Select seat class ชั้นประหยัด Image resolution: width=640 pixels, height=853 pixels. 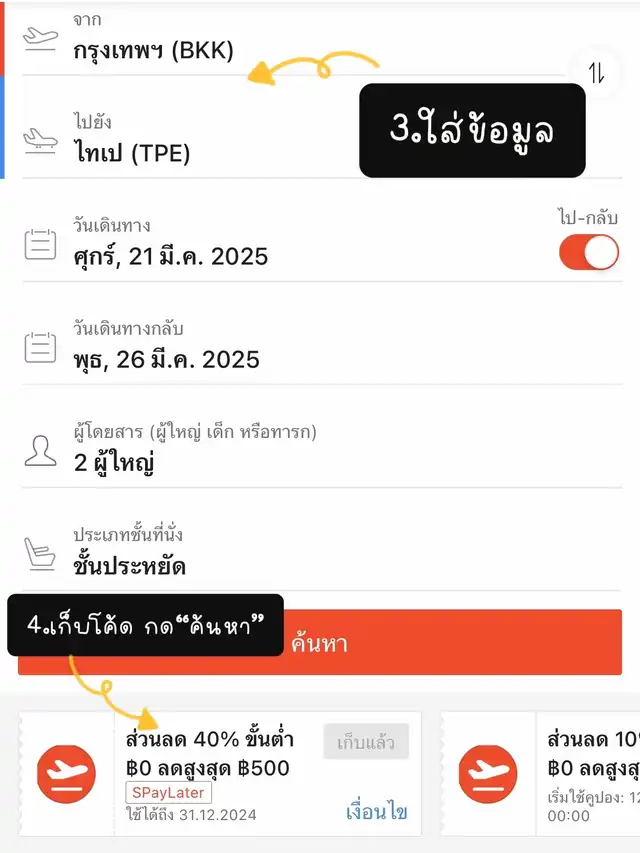(x=130, y=566)
